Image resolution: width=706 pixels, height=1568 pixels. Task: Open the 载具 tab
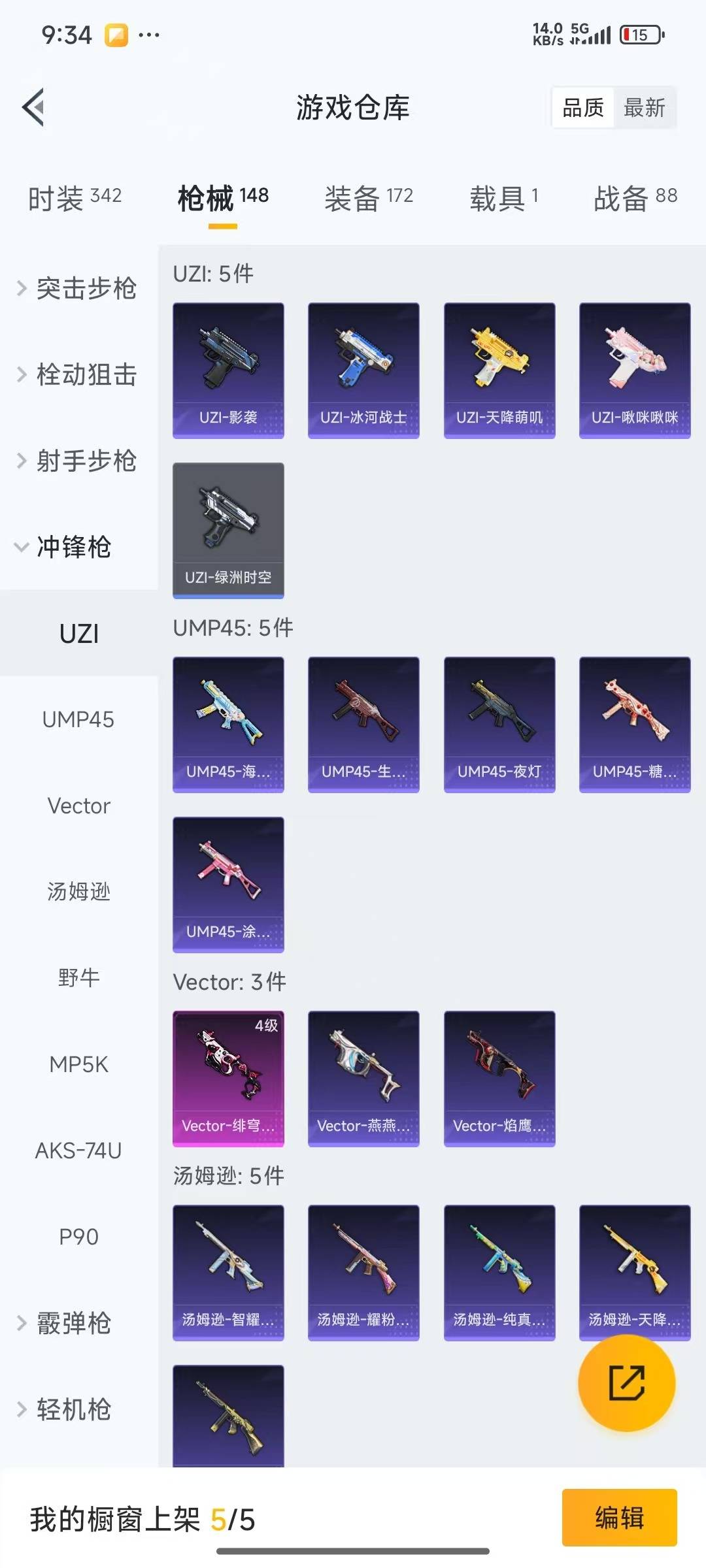pos(503,198)
